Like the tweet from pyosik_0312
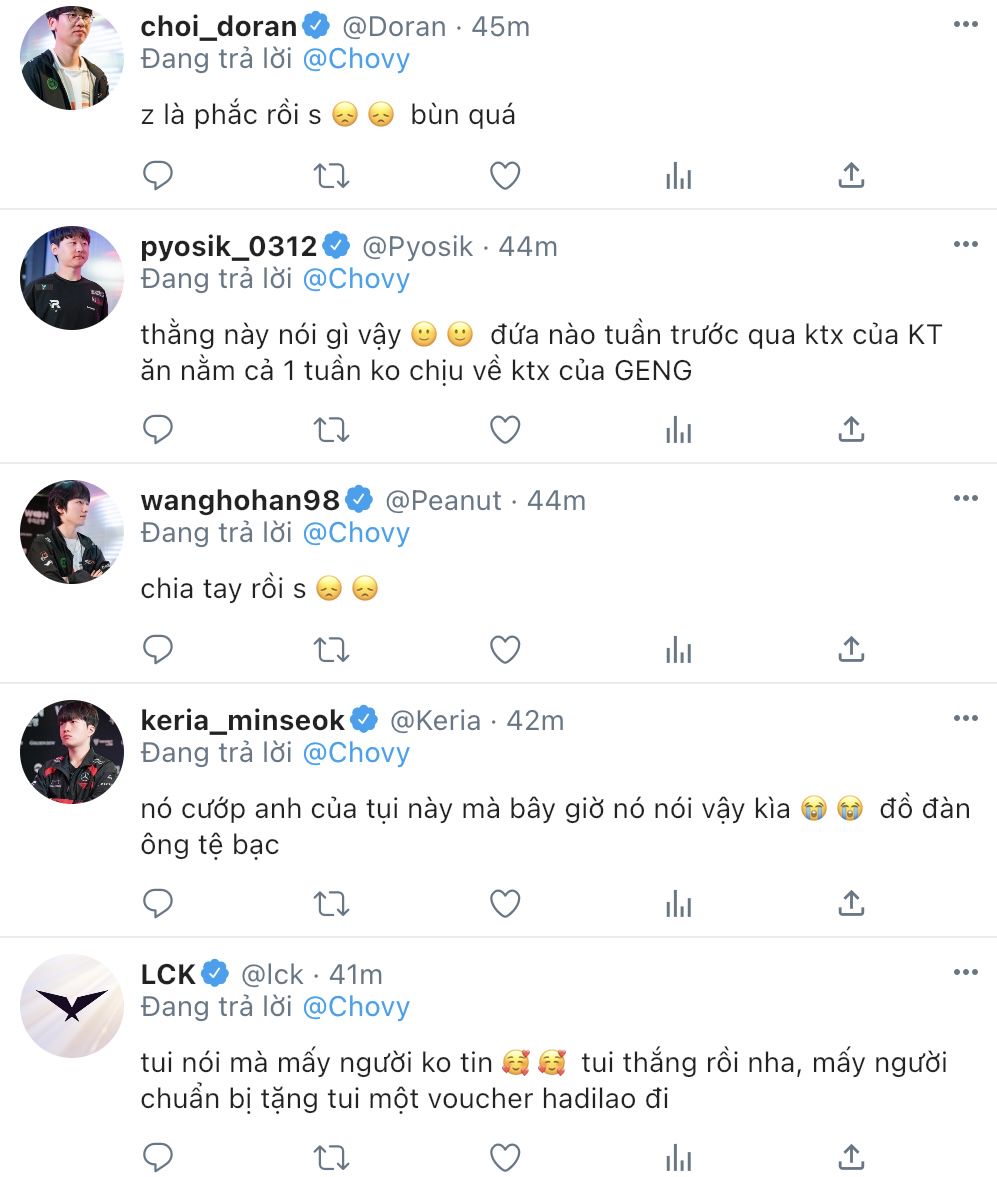997x1177 pixels. [505, 430]
